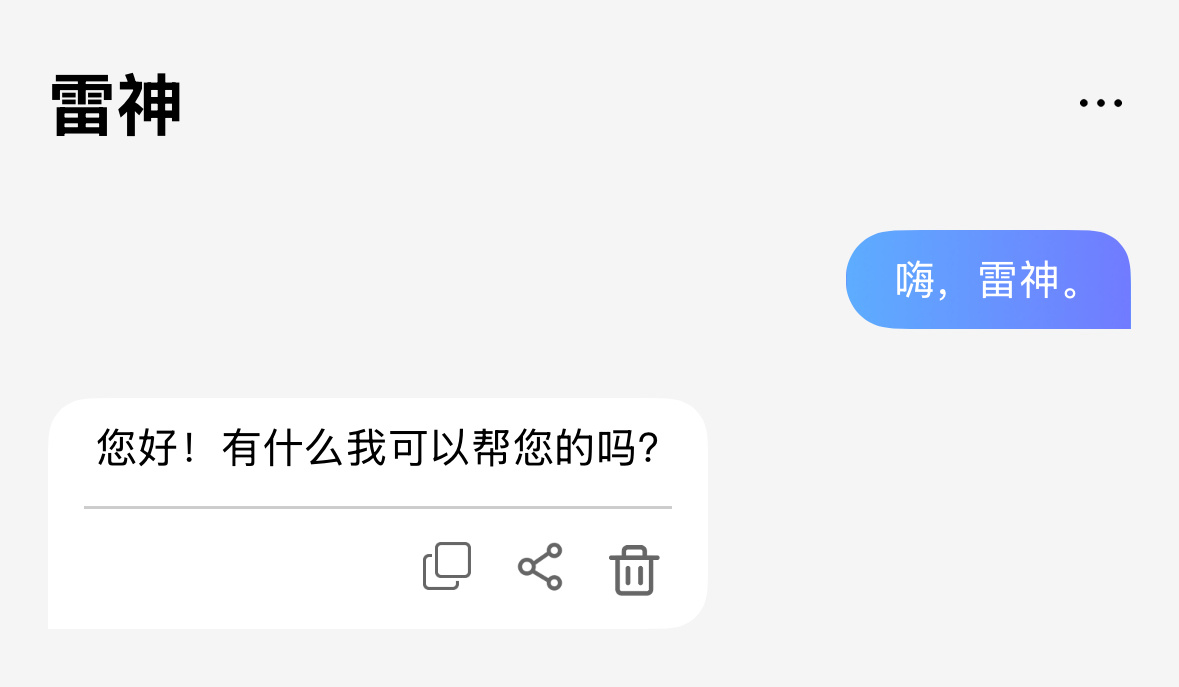
Task: Delete the assistant's reply with trash icon
Action: pyautogui.click(x=634, y=570)
